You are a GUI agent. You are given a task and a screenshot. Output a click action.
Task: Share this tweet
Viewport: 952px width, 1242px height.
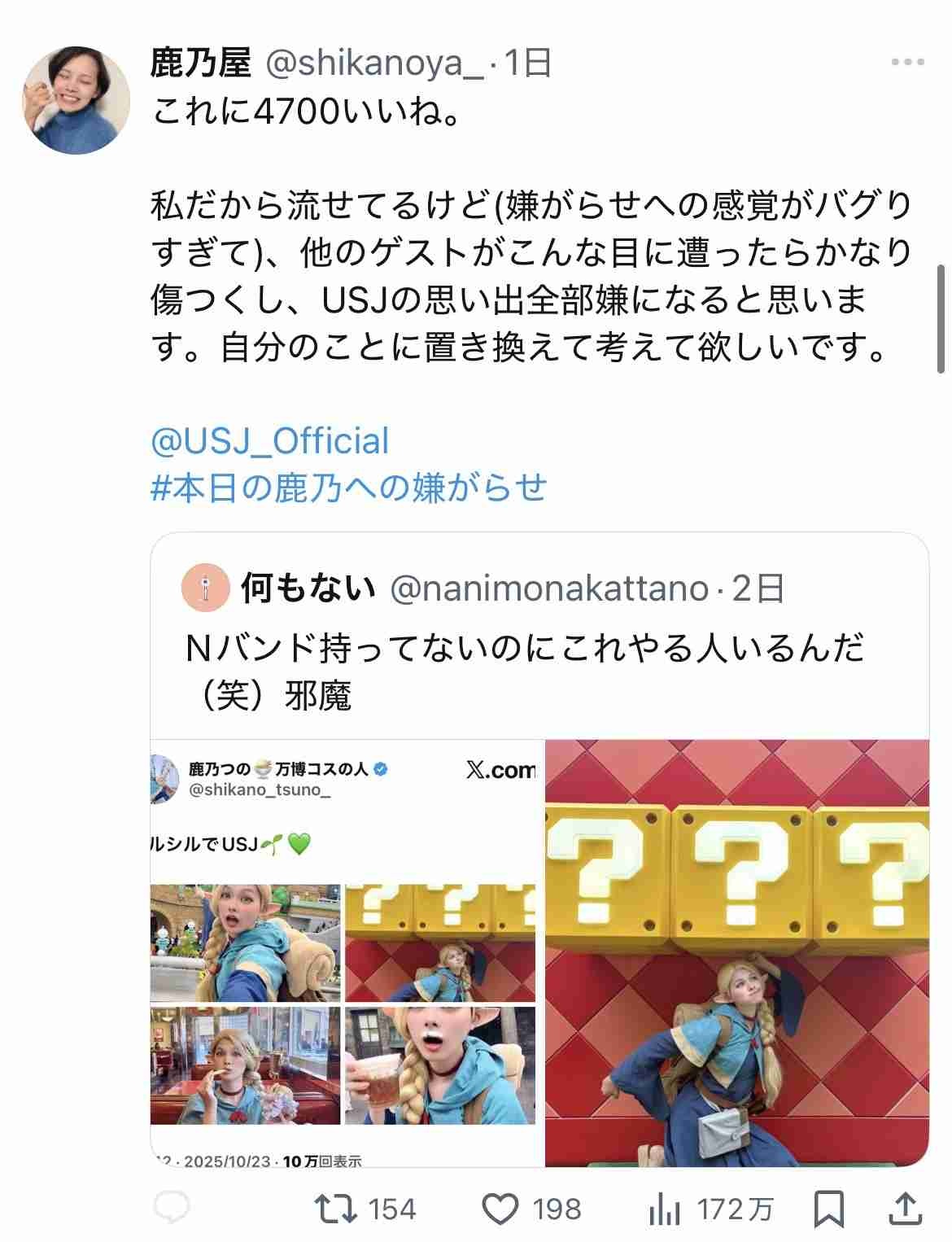904,1209
